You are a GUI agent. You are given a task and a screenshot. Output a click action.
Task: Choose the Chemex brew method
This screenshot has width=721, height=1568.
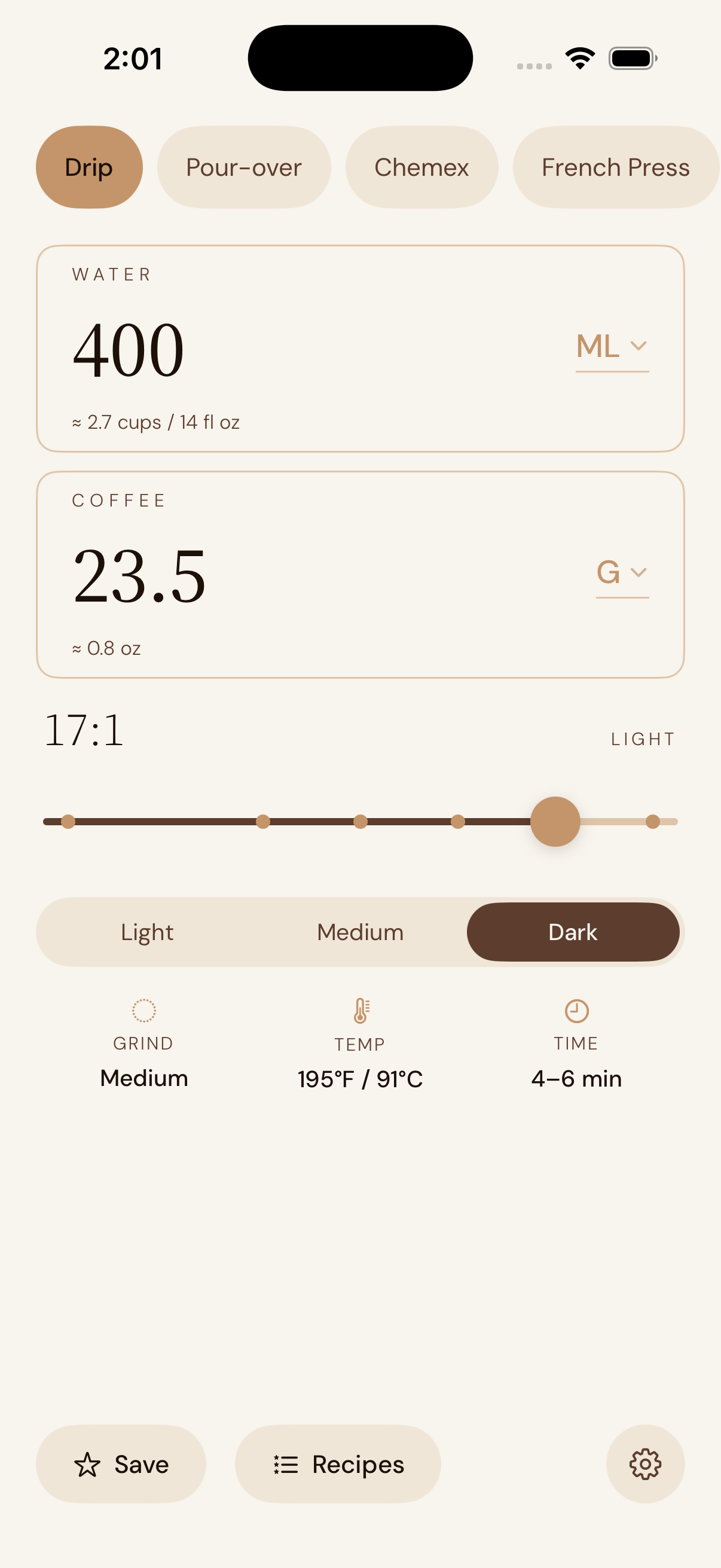pos(421,167)
